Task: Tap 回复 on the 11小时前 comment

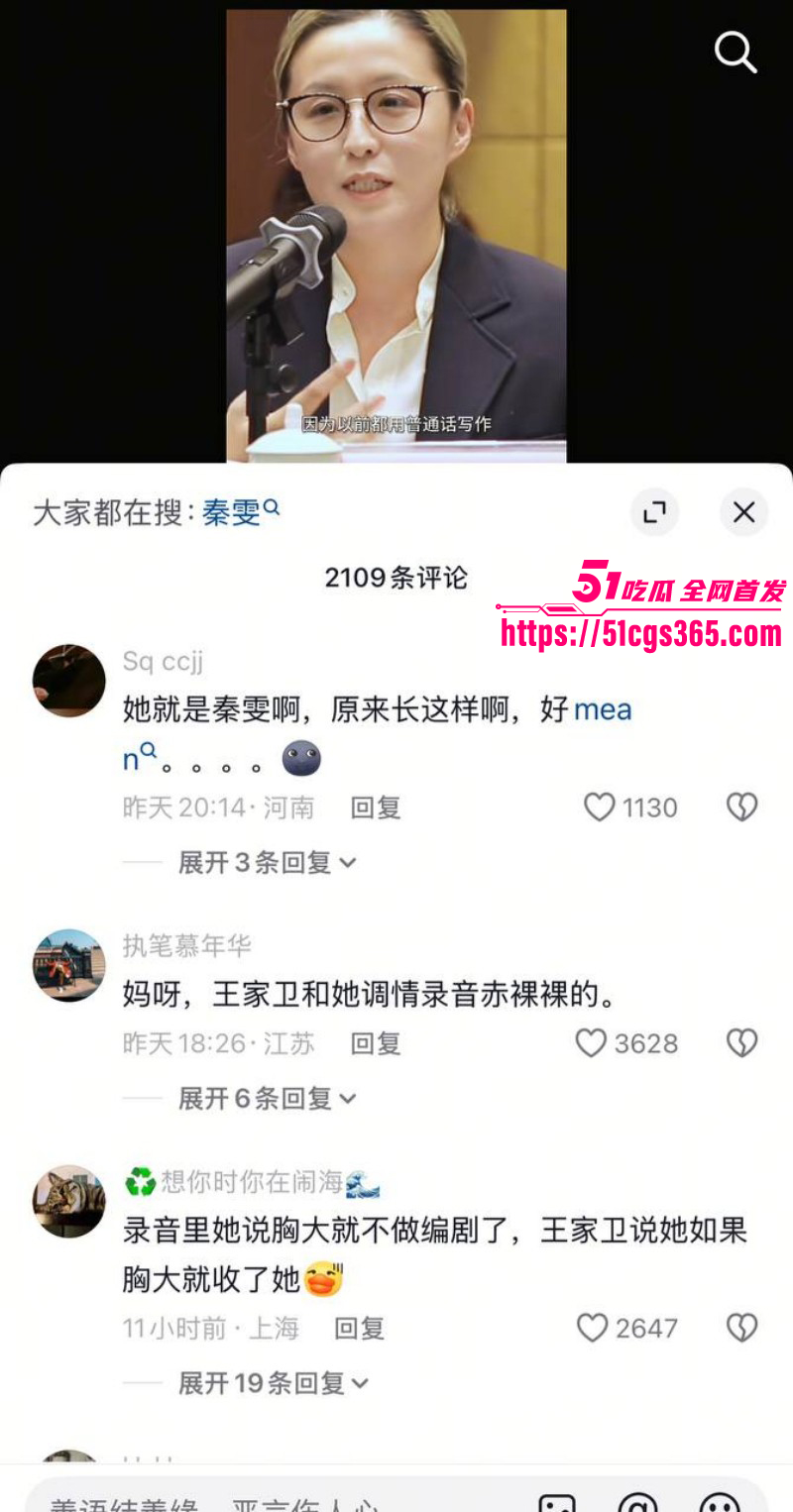Action: point(359,1329)
